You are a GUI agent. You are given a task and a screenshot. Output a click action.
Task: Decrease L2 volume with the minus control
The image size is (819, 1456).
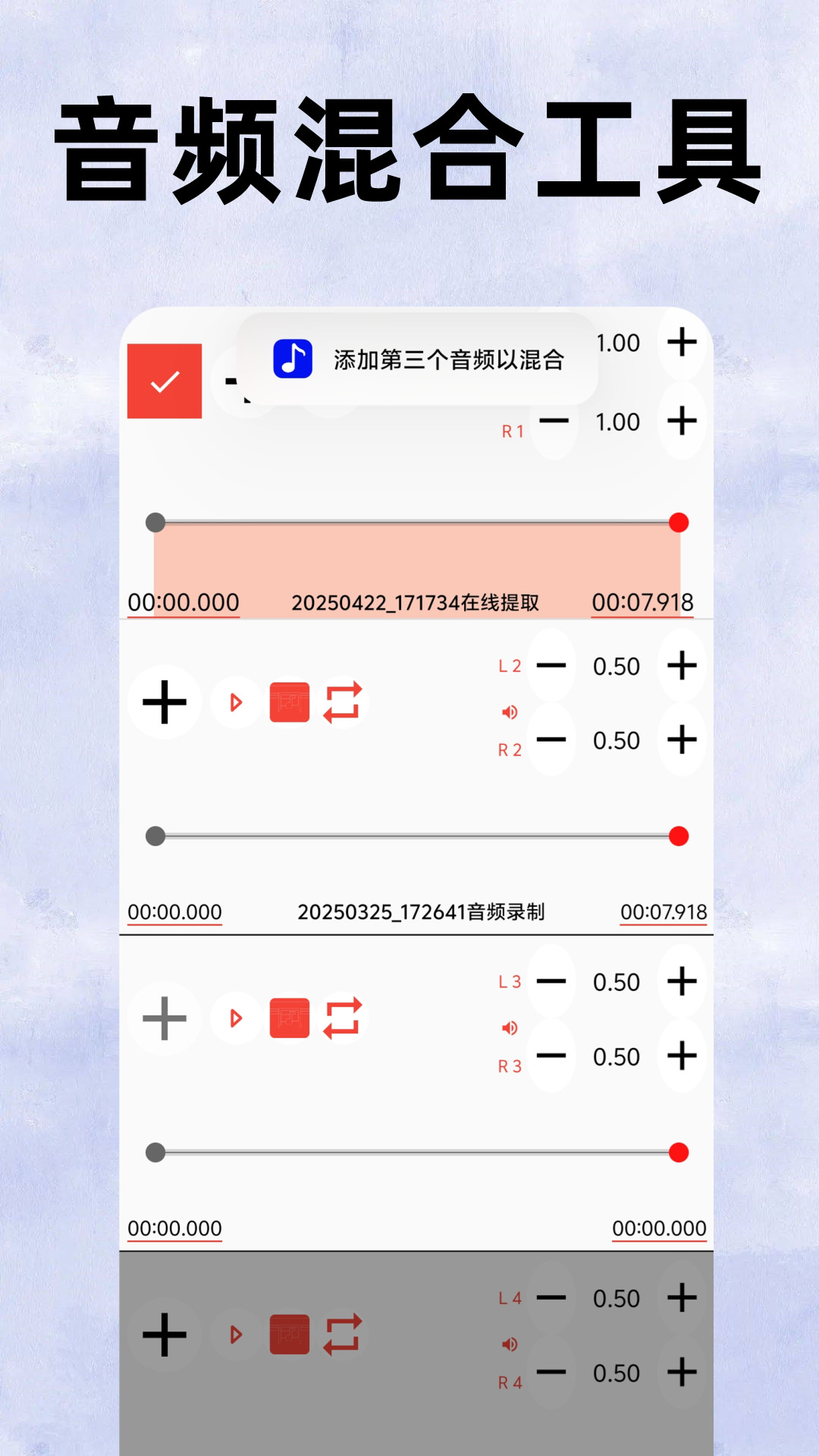click(551, 665)
